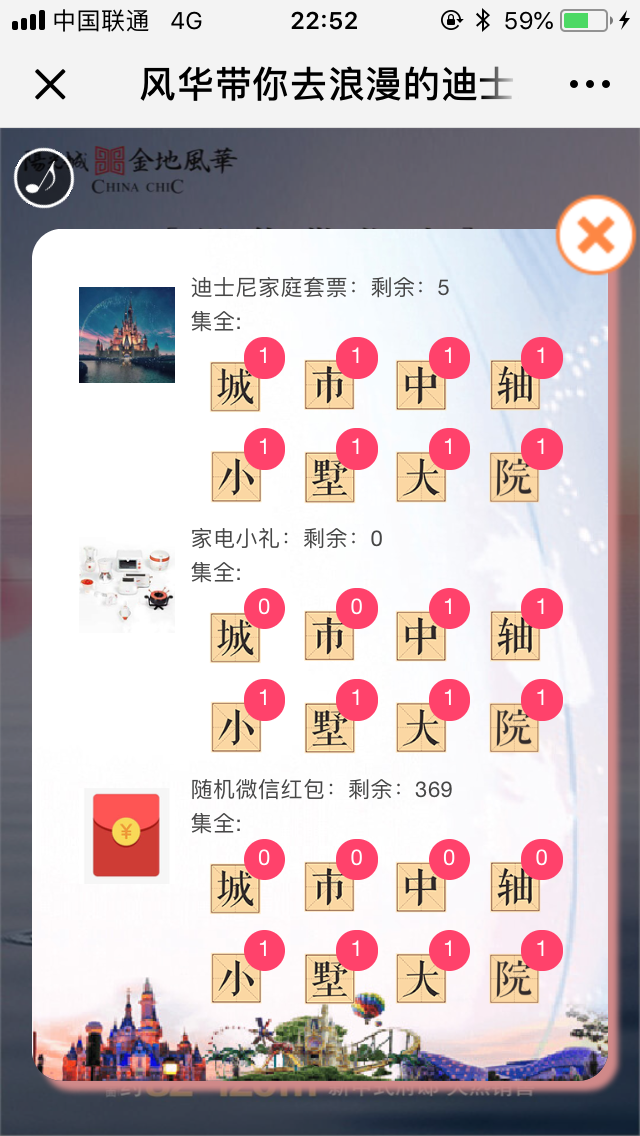
Task: Dismiss the prize popup with the orange X
Action: [x=595, y=236]
